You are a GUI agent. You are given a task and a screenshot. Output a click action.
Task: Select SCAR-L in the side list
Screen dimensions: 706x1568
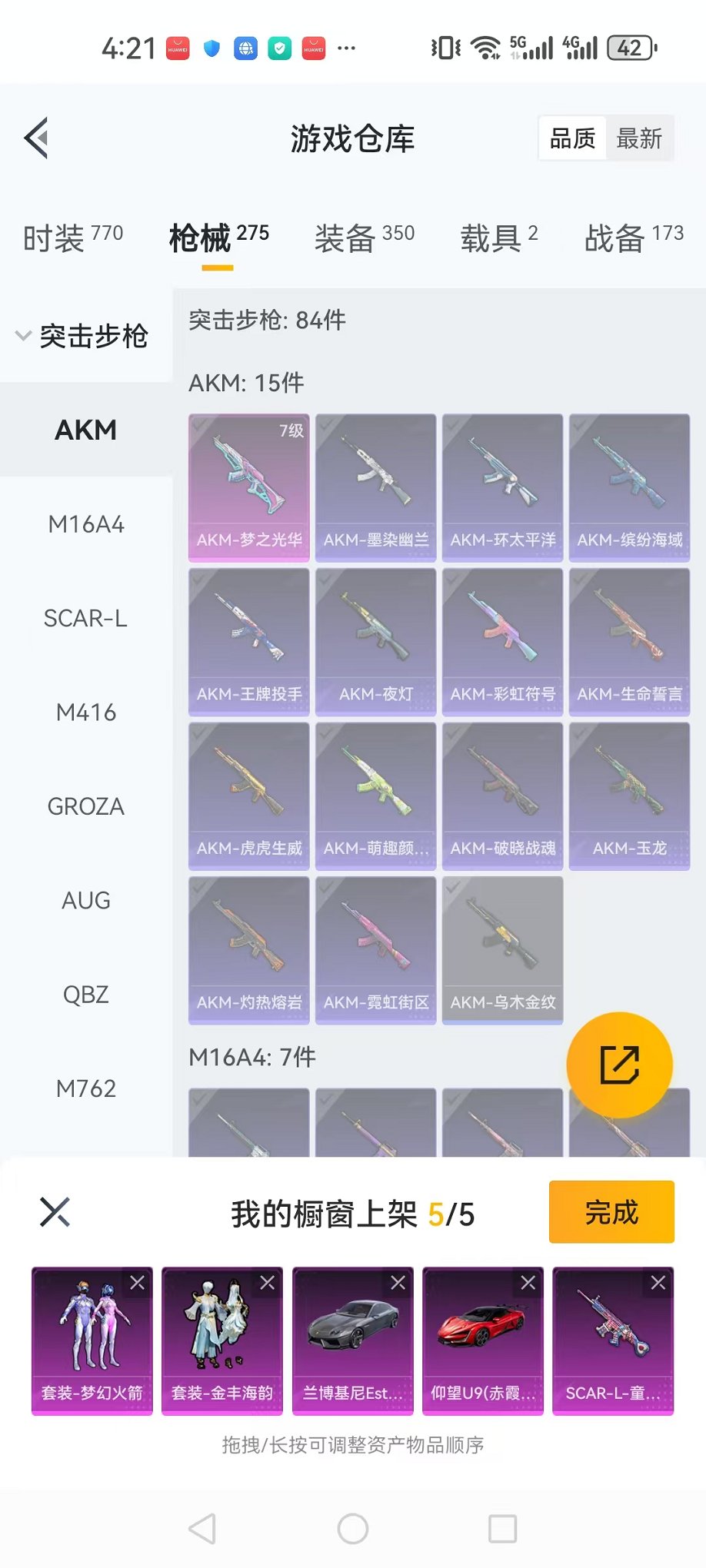tap(85, 618)
